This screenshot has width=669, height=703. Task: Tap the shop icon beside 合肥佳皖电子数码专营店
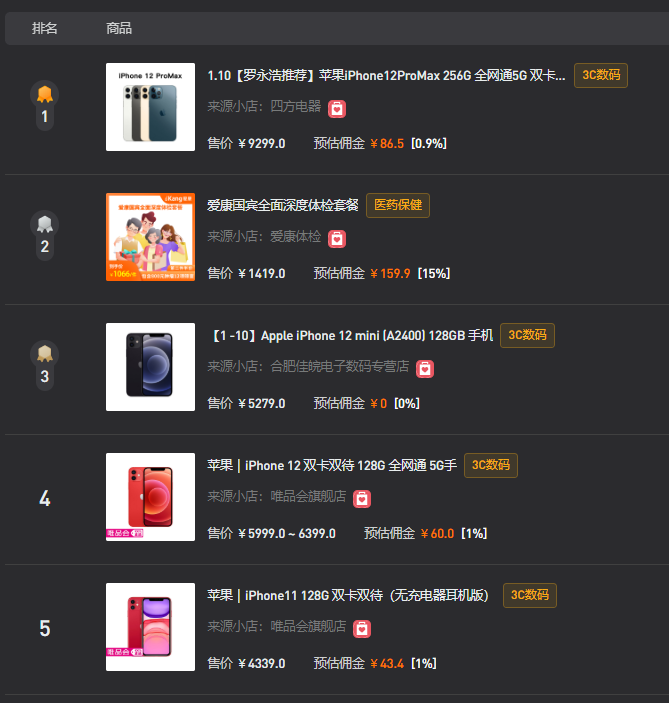[x=425, y=368]
